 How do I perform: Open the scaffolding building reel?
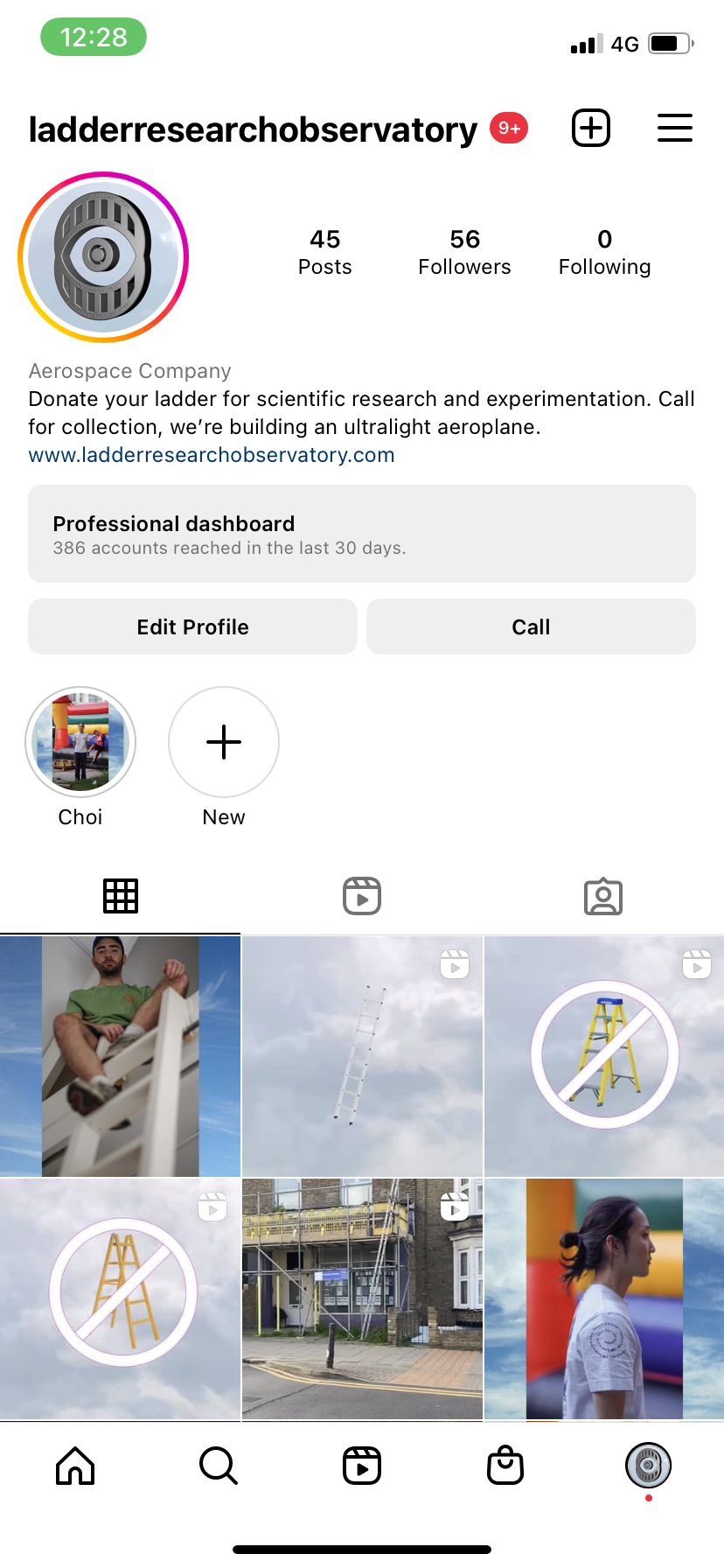[362, 1298]
